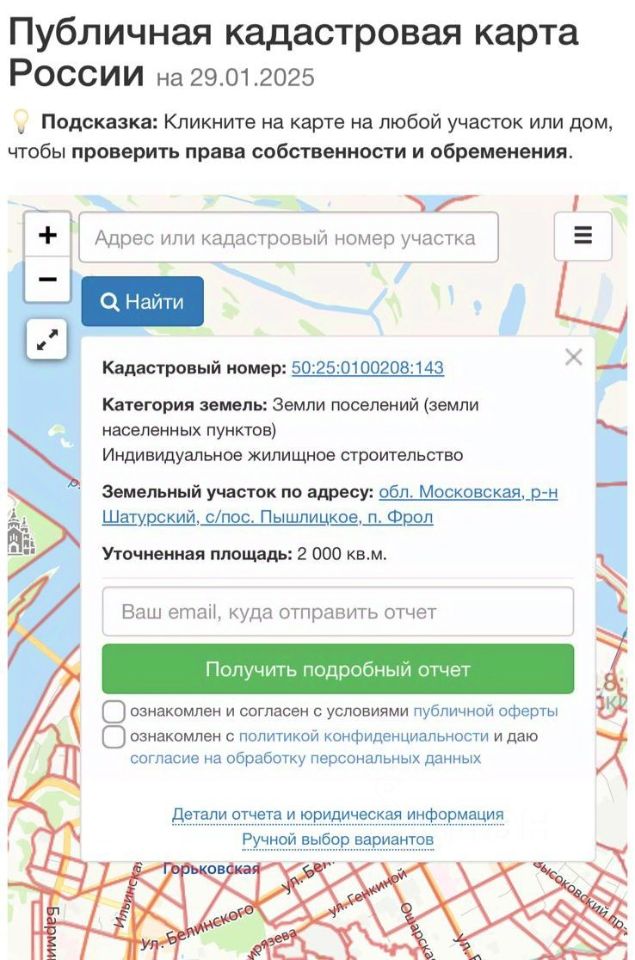Open the hamburger layers menu
Viewport: 635px width, 960px height.
point(583,236)
